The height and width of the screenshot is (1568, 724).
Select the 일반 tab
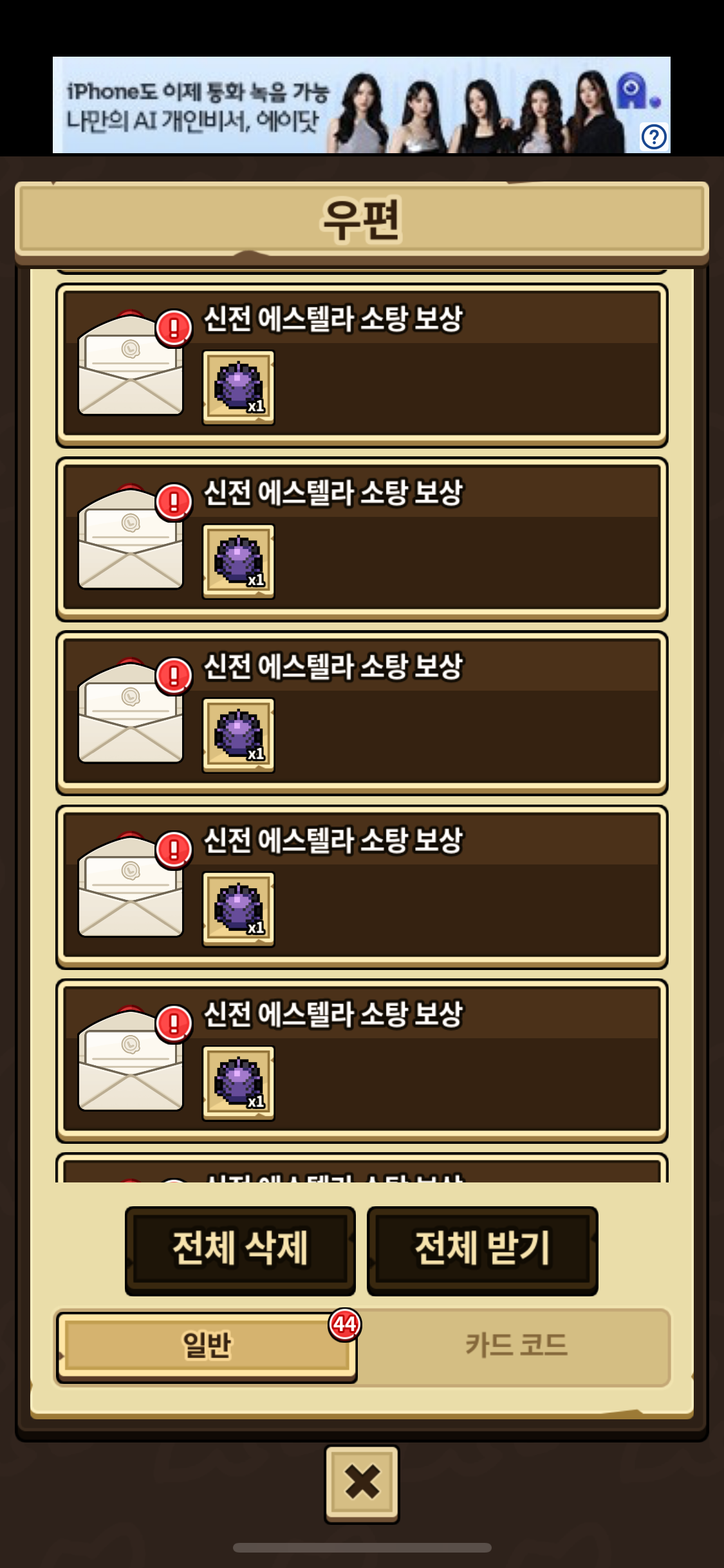[x=206, y=1346]
